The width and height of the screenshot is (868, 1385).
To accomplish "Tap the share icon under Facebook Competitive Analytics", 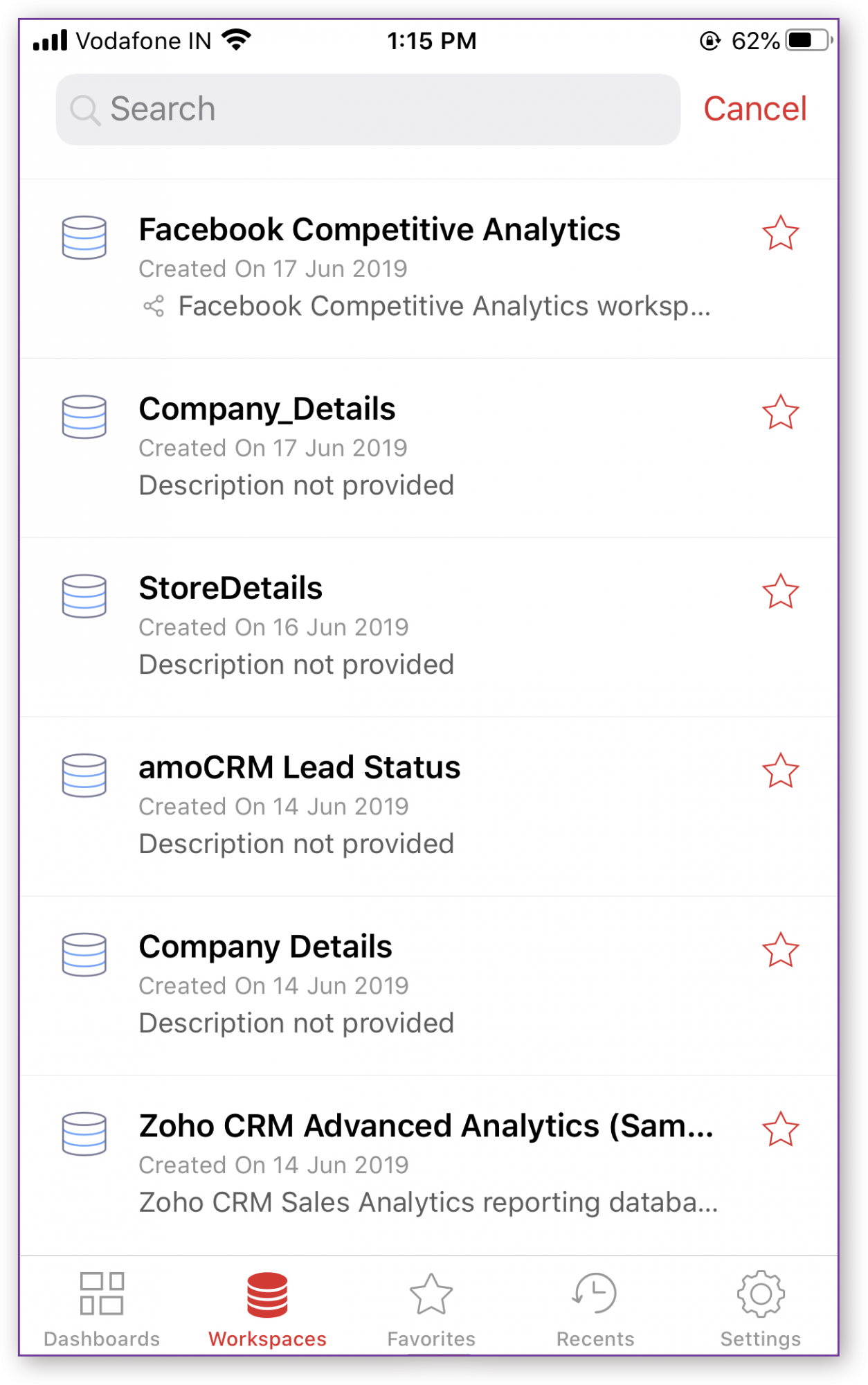I will point(154,305).
